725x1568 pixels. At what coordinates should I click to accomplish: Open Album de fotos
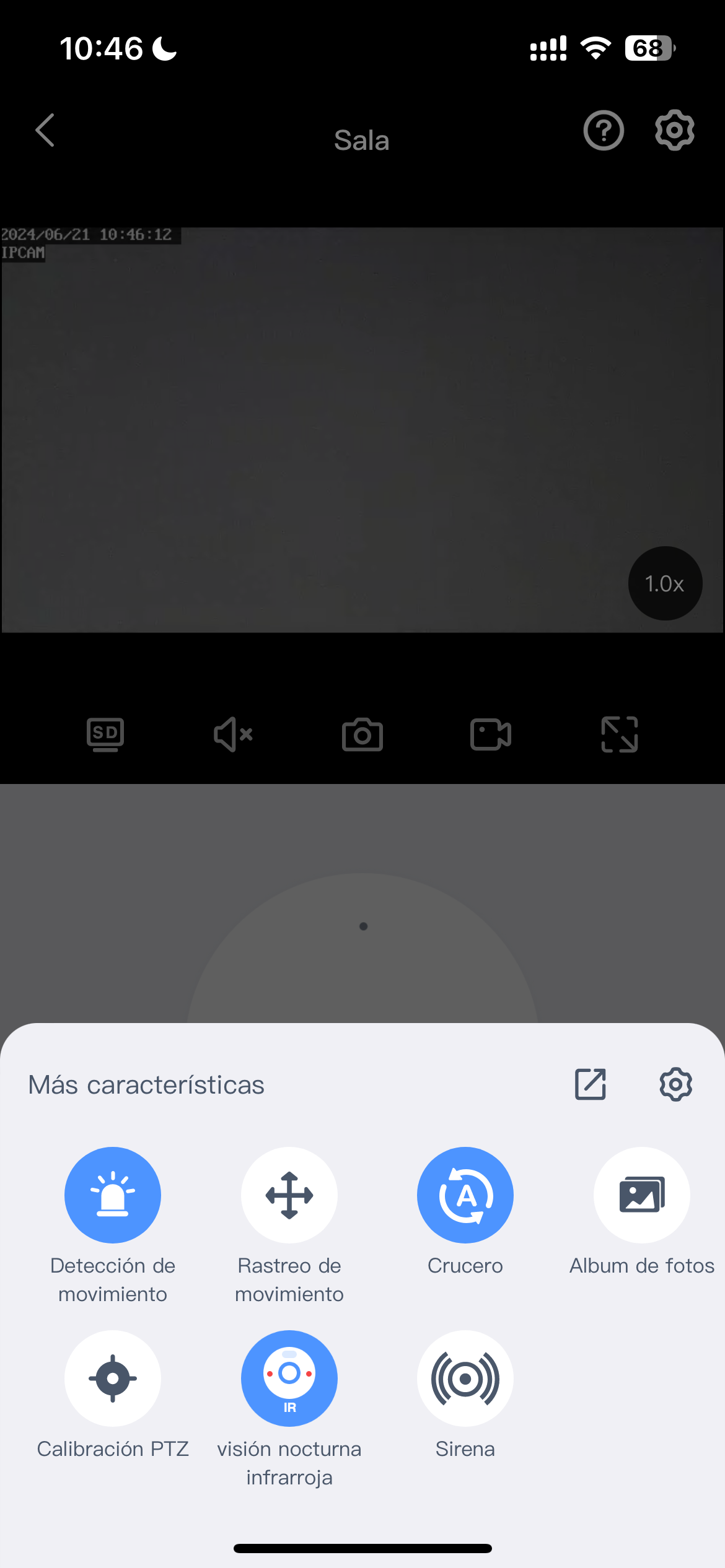pos(642,1195)
